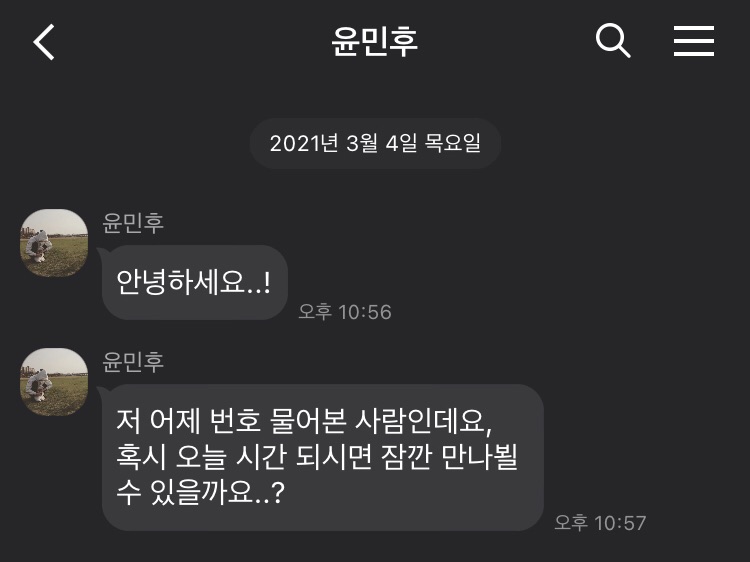750x562 pixels.
Task: Search within this conversation
Action: [613, 41]
